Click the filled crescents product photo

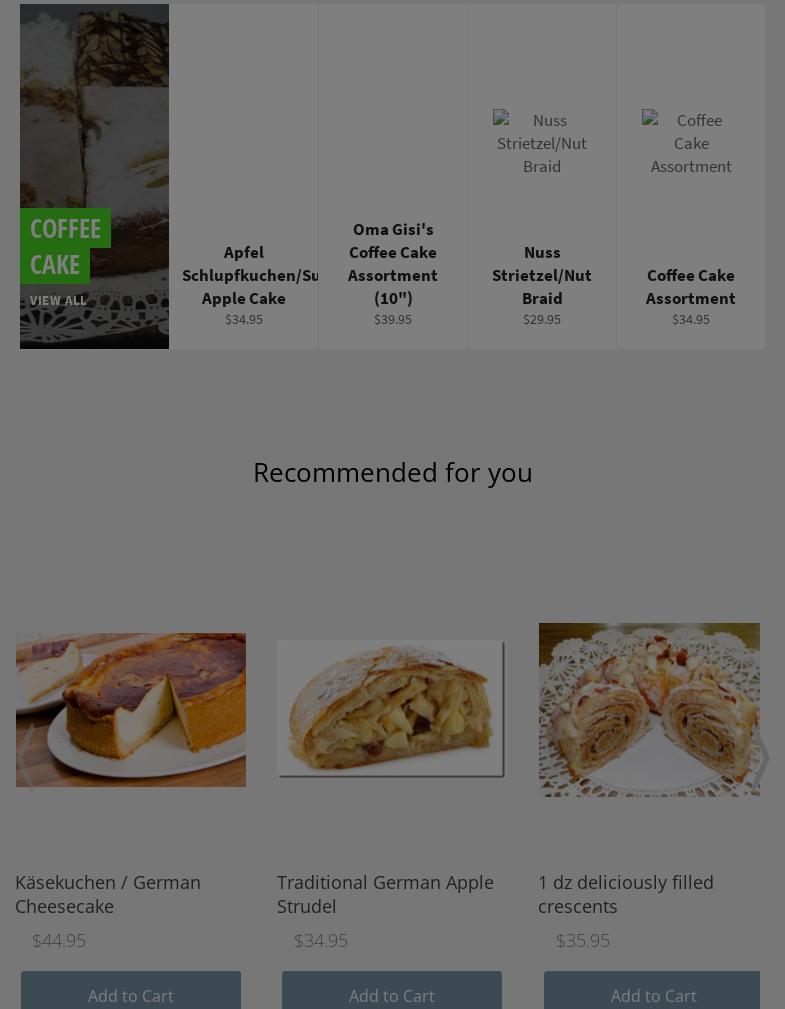pyautogui.click(x=649, y=710)
